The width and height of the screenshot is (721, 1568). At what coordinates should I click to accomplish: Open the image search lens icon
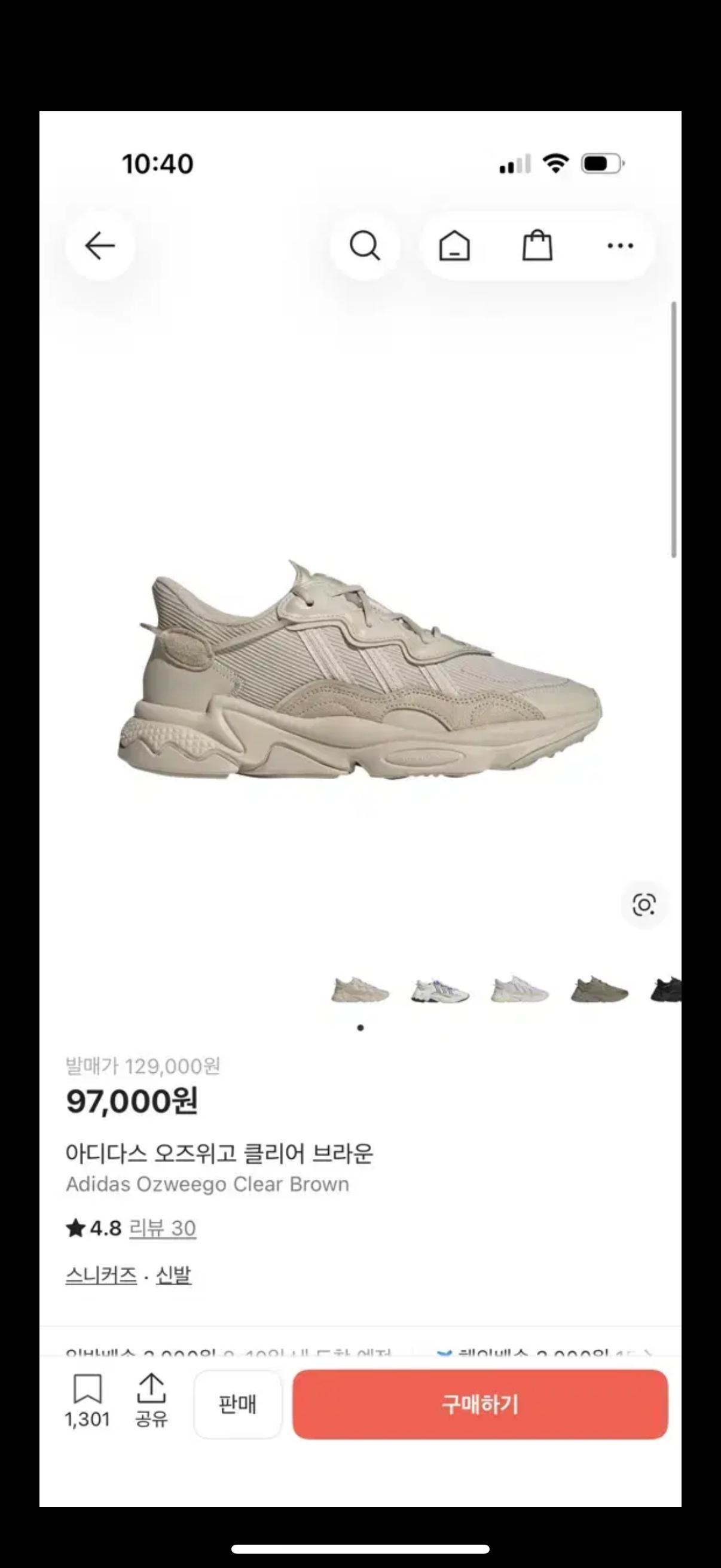(x=644, y=905)
